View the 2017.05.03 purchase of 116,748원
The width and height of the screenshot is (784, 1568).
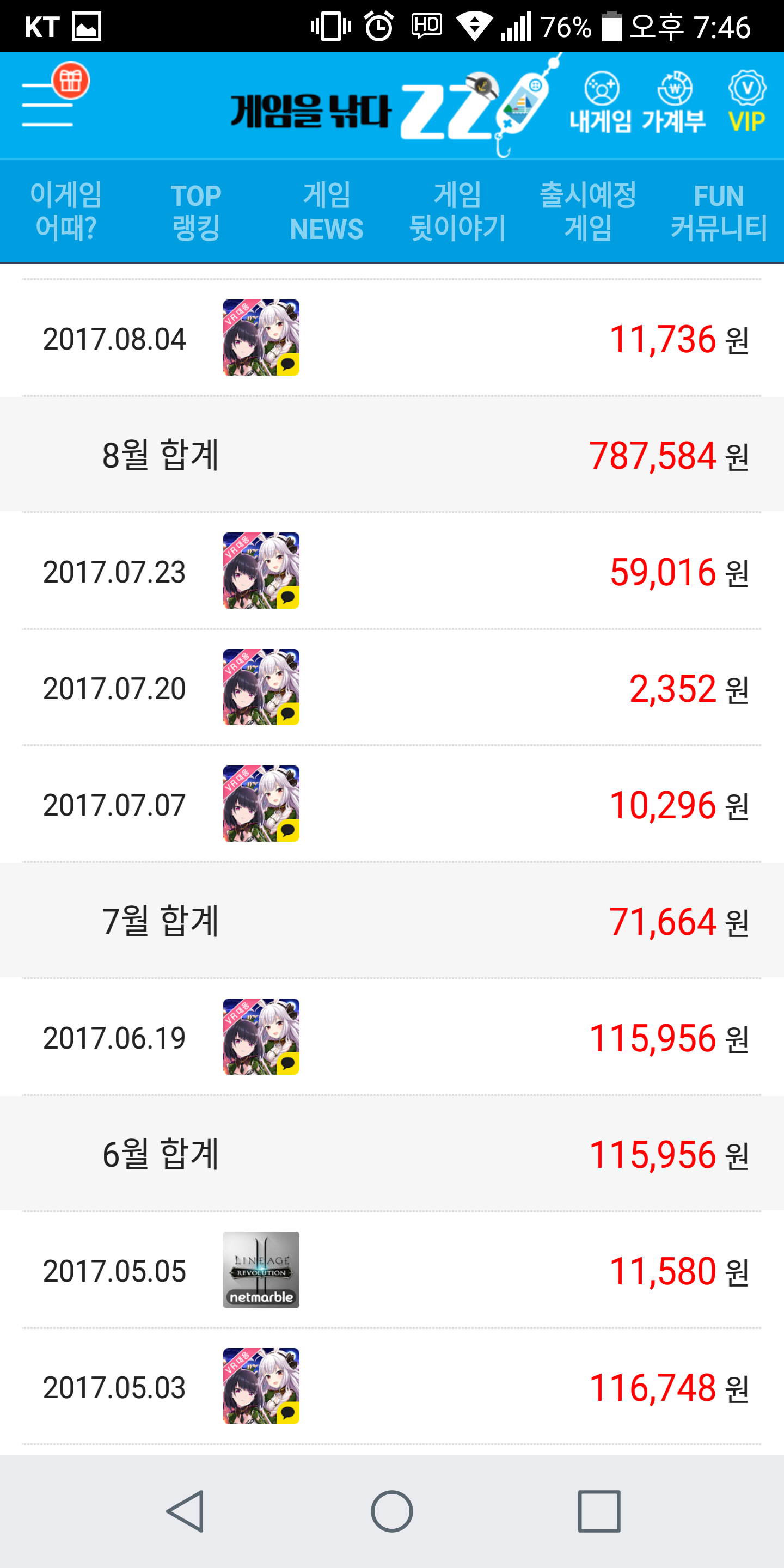tap(392, 1387)
